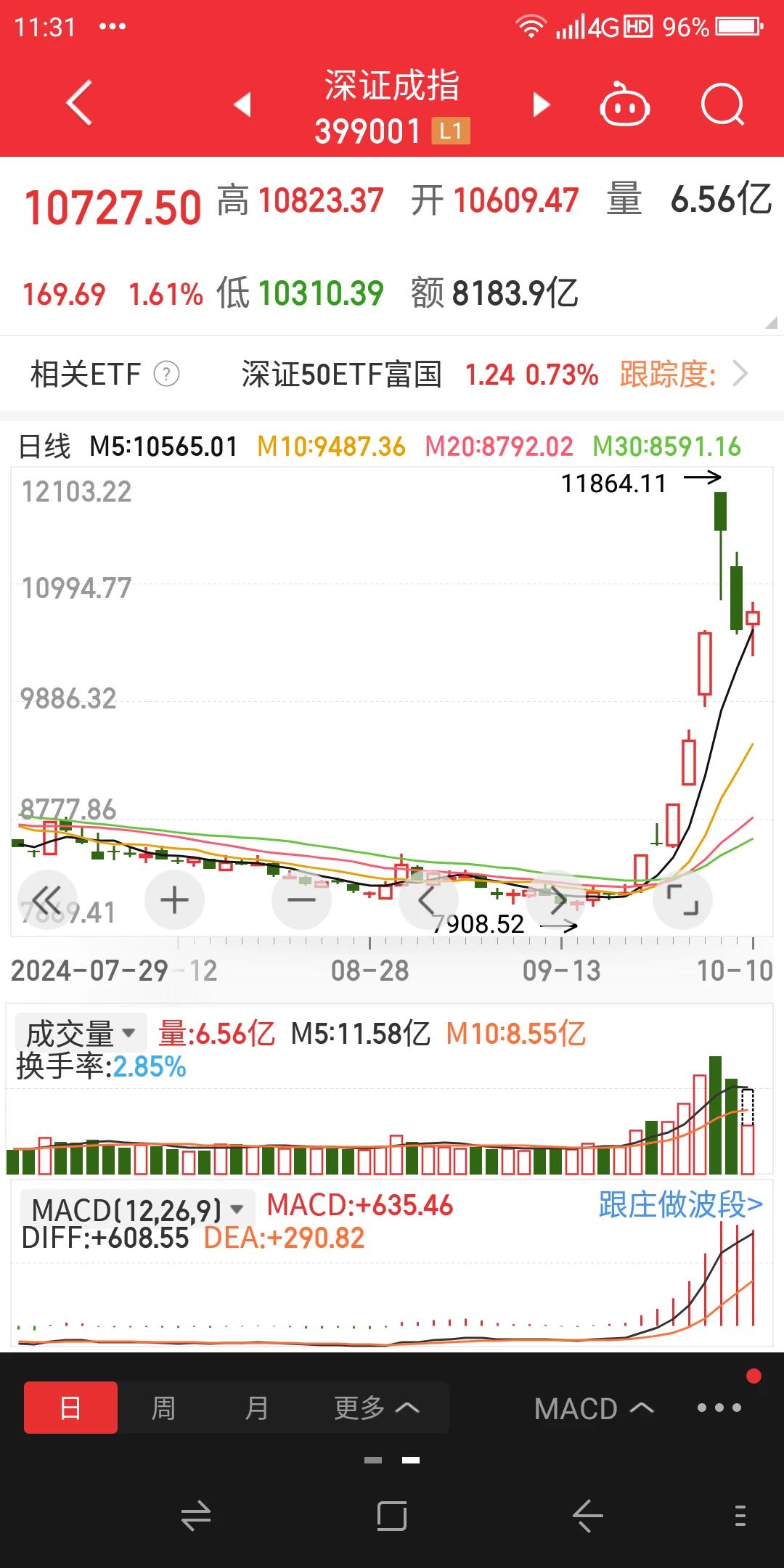Go back using the top-left arrow
Screen dimensions: 784x1568
click(79, 104)
